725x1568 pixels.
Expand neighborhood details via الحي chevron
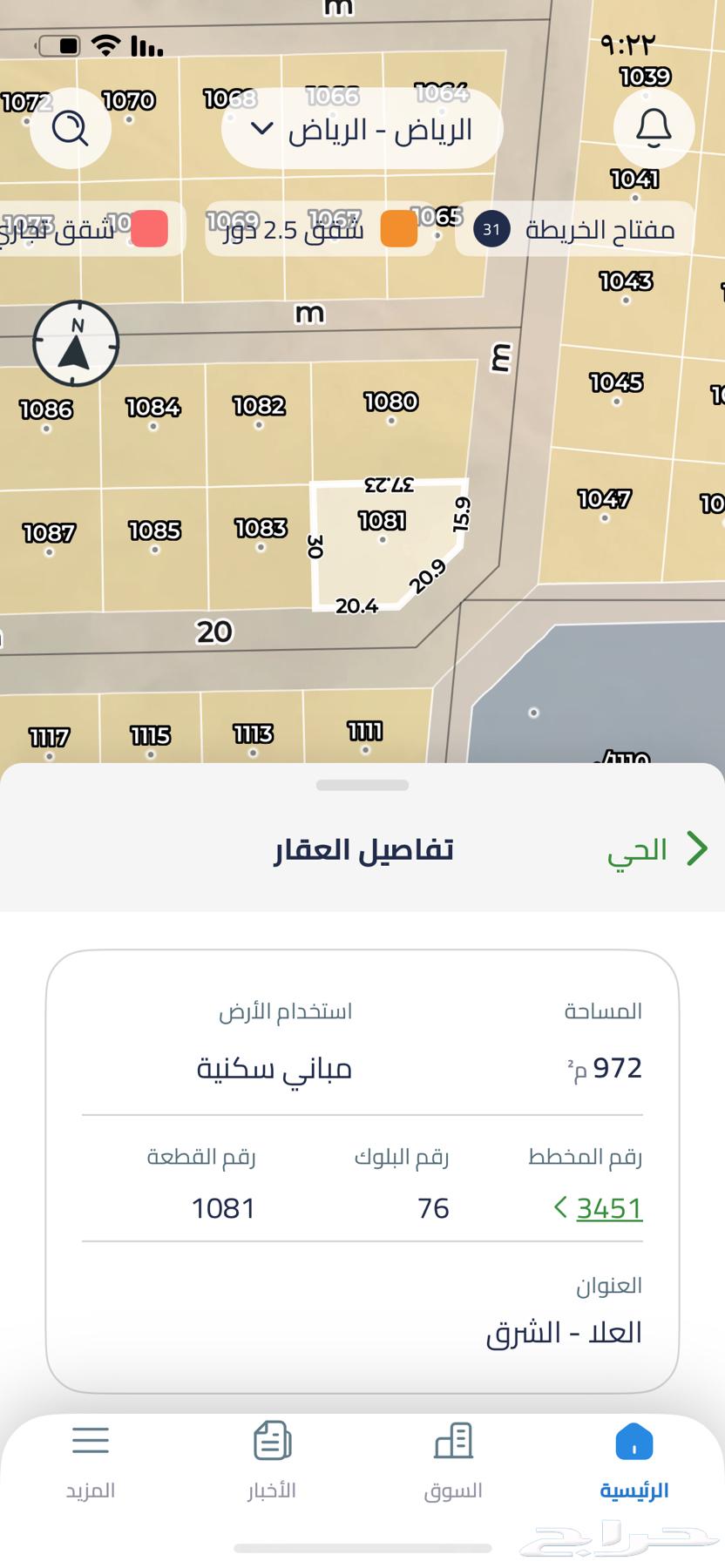pyautogui.click(x=695, y=848)
